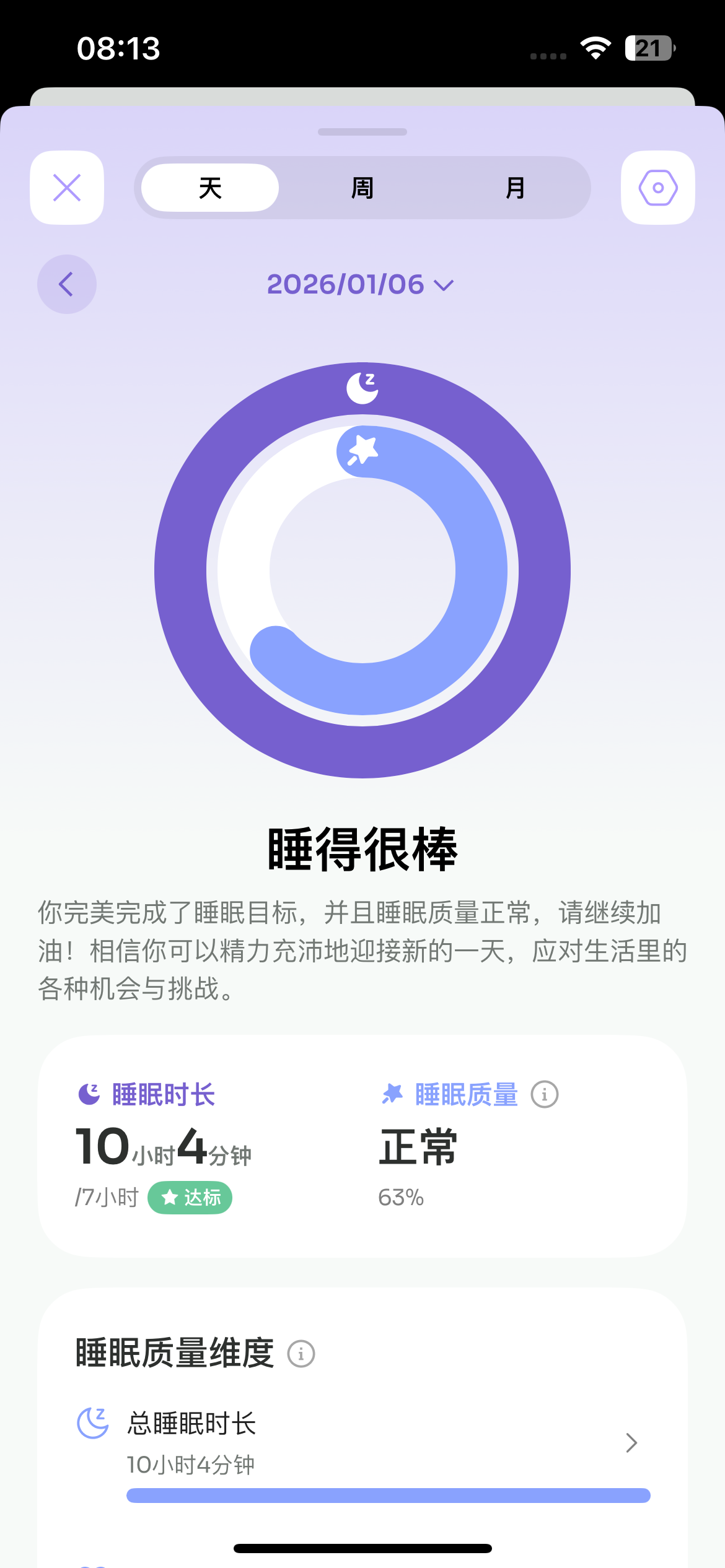Open sleep settings hexagon icon
The image size is (725, 1568).
658,188
